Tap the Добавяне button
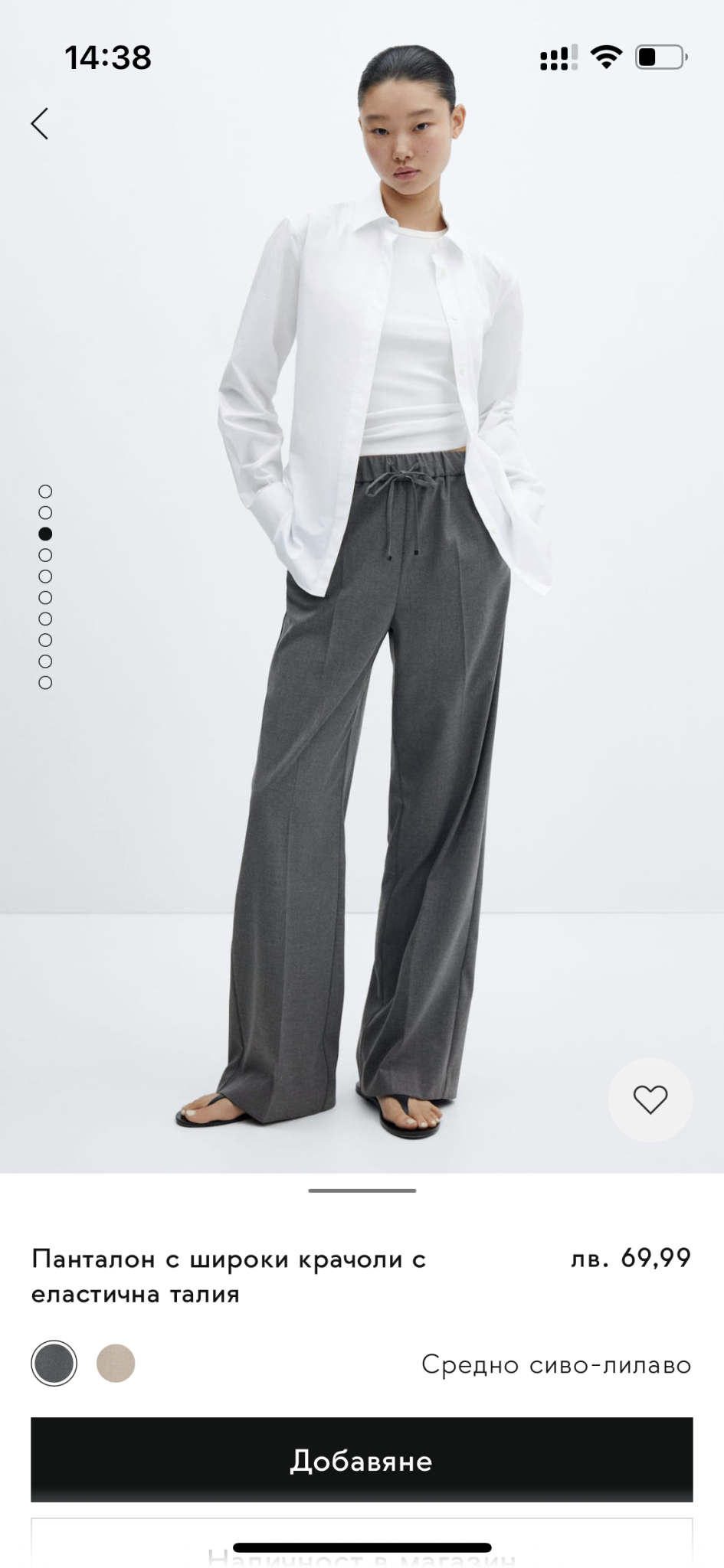Viewport: 724px width, 1568px height. pyautogui.click(x=362, y=1462)
